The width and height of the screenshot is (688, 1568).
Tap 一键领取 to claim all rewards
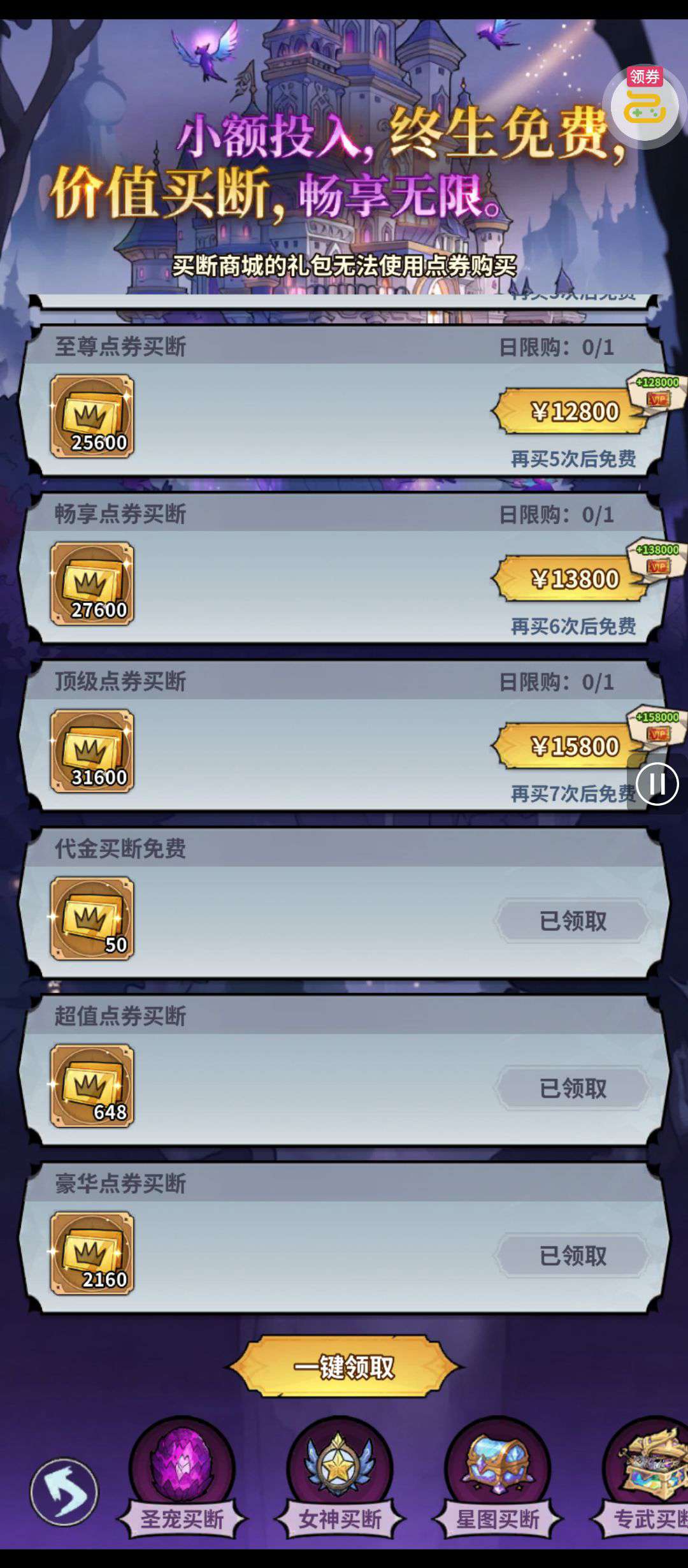344,1367
